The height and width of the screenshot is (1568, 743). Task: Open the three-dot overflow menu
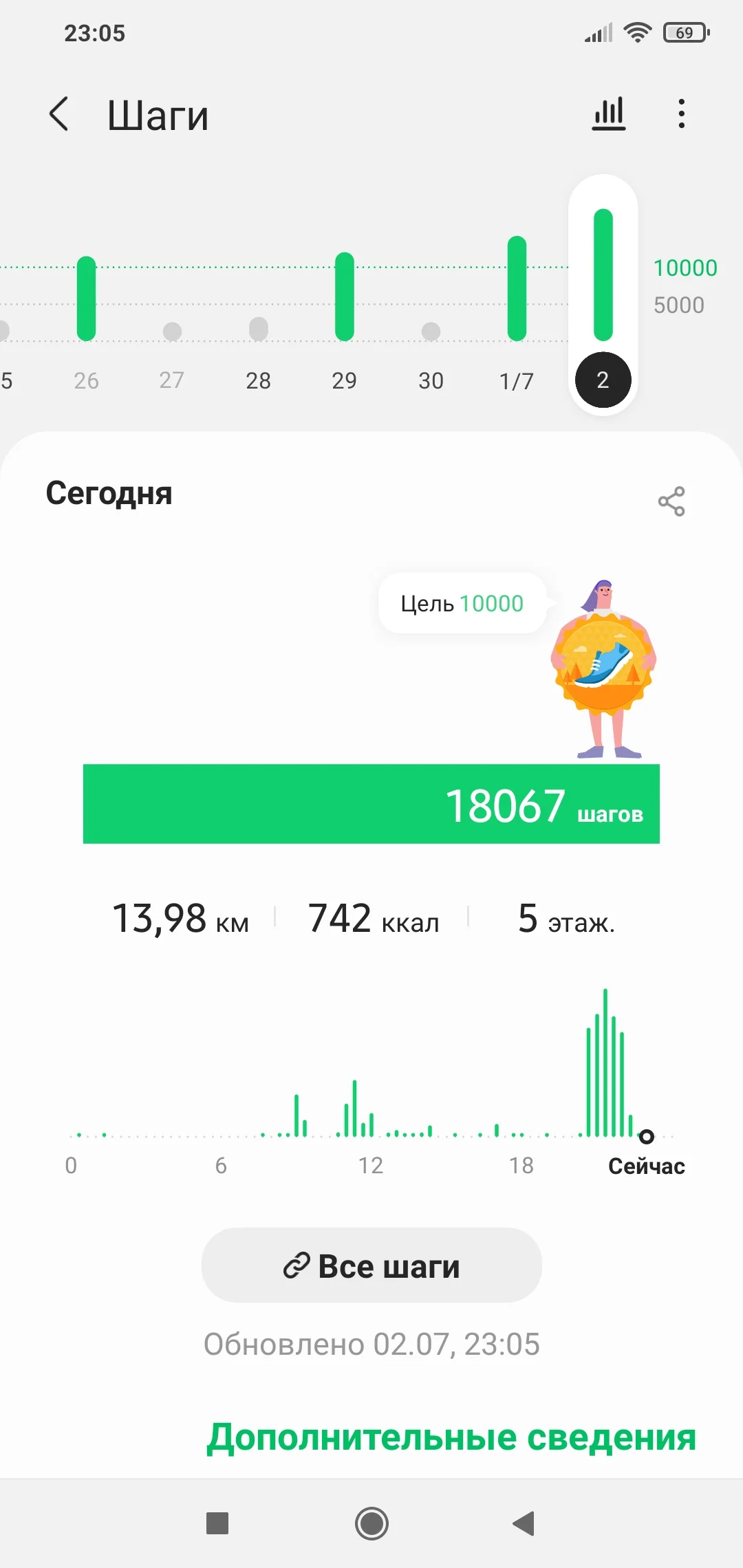[681, 113]
